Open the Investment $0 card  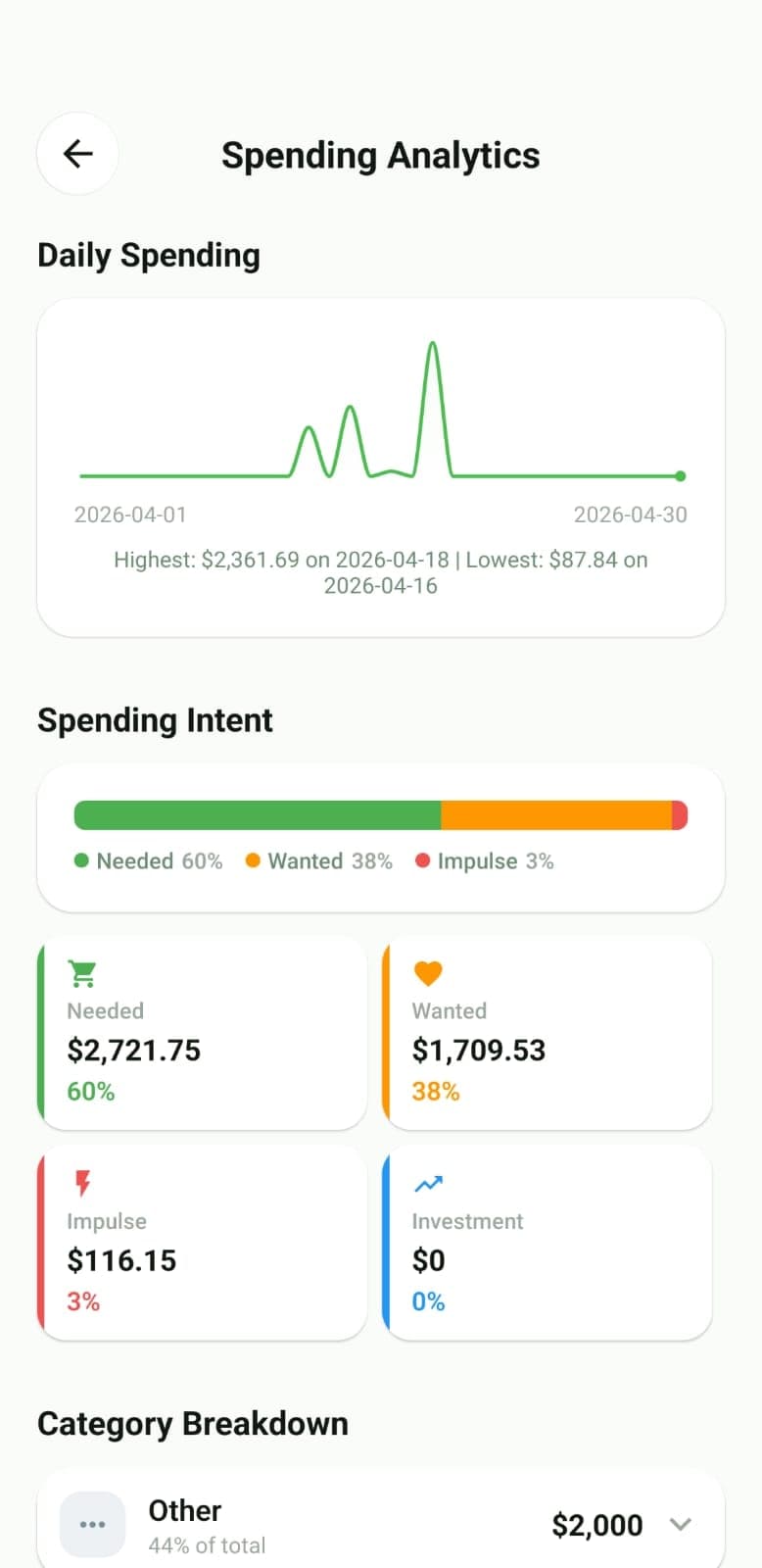tap(547, 1242)
